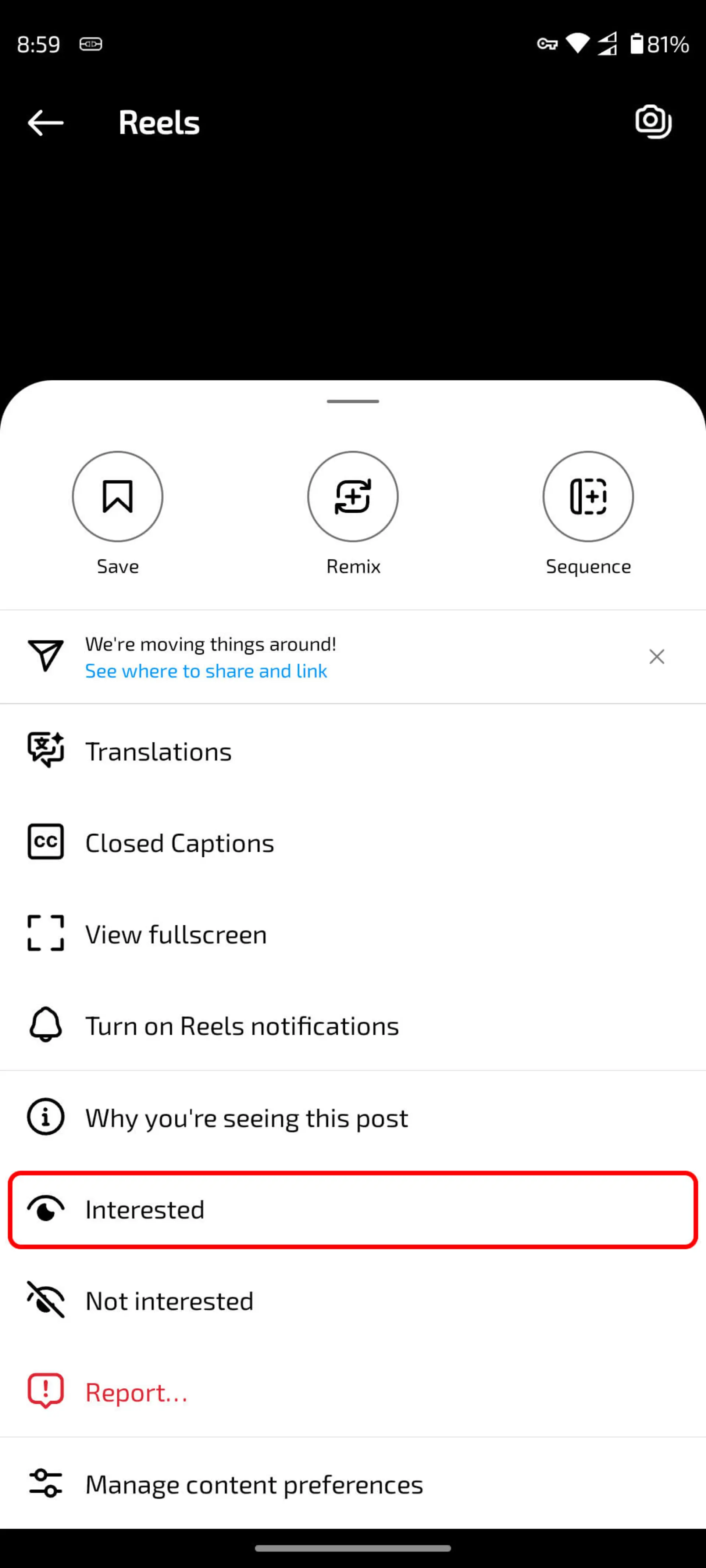Screen dimensions: 706x1568
Task: Report this reel
Action: pos(353,1392)
